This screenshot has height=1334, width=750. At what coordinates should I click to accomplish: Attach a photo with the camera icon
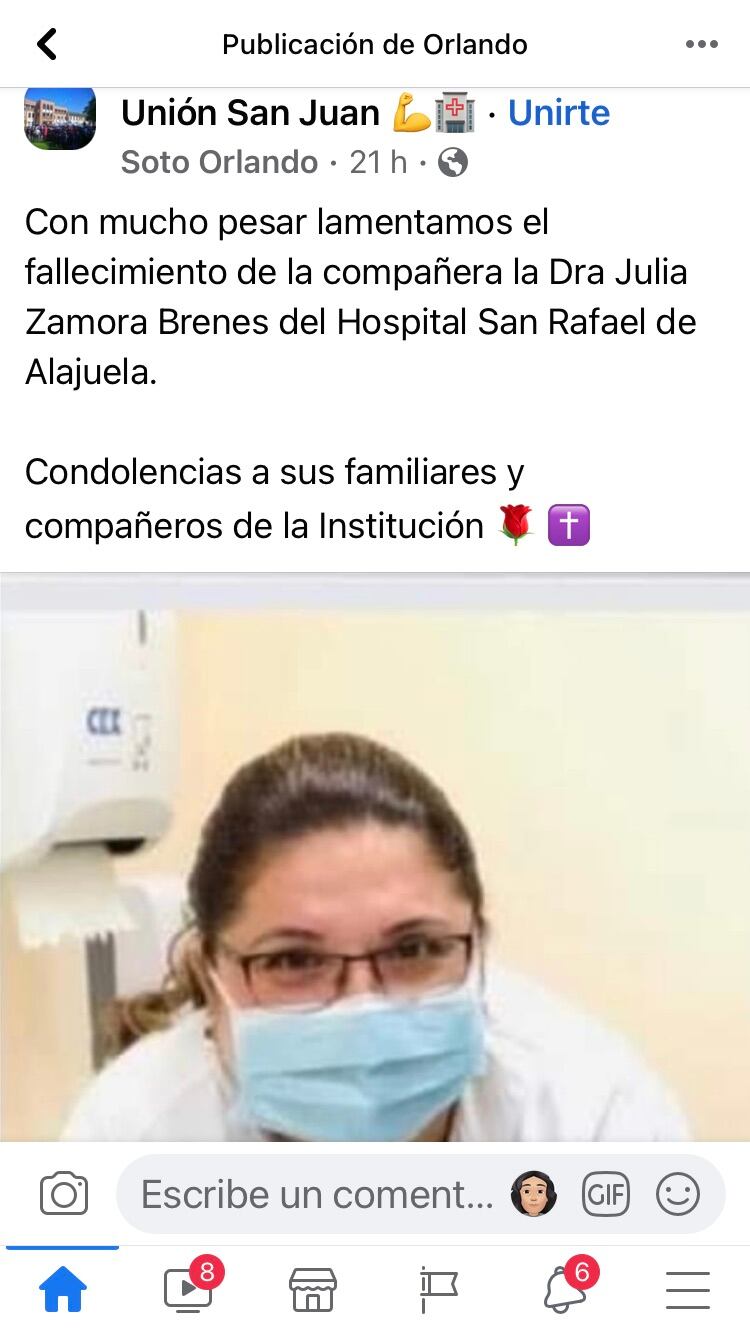[64, 1194]
